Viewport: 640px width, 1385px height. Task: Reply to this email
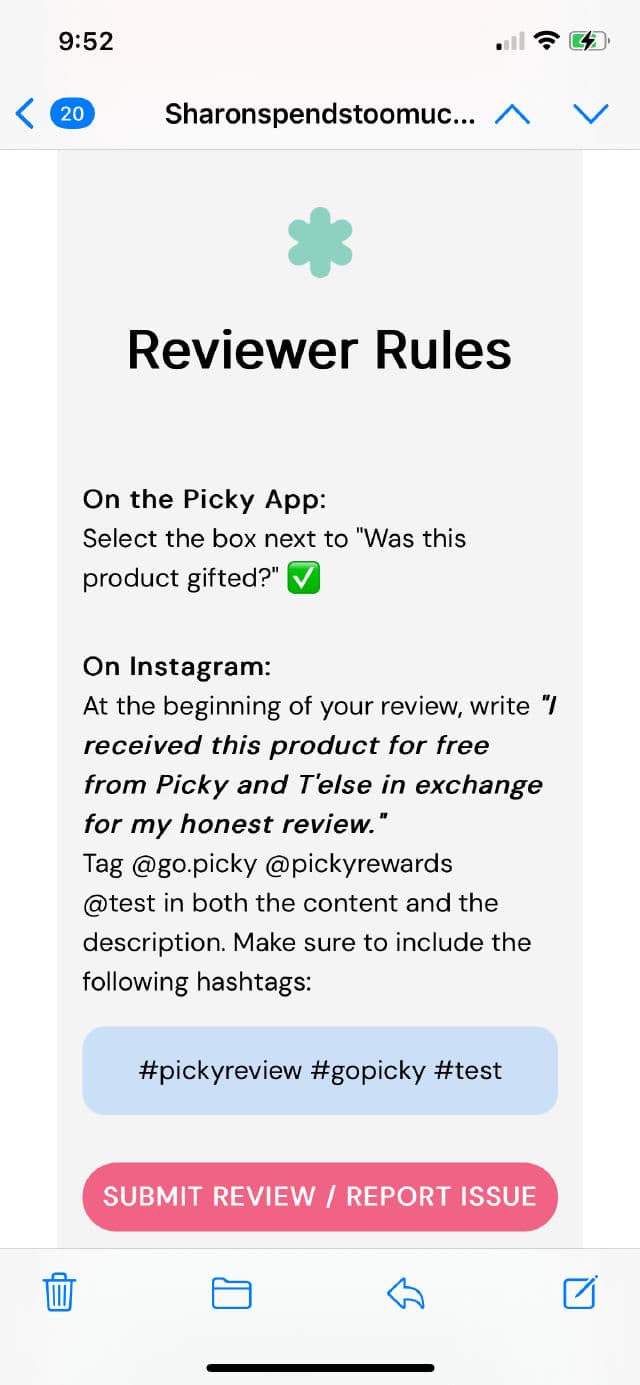tap(406, 1293)
